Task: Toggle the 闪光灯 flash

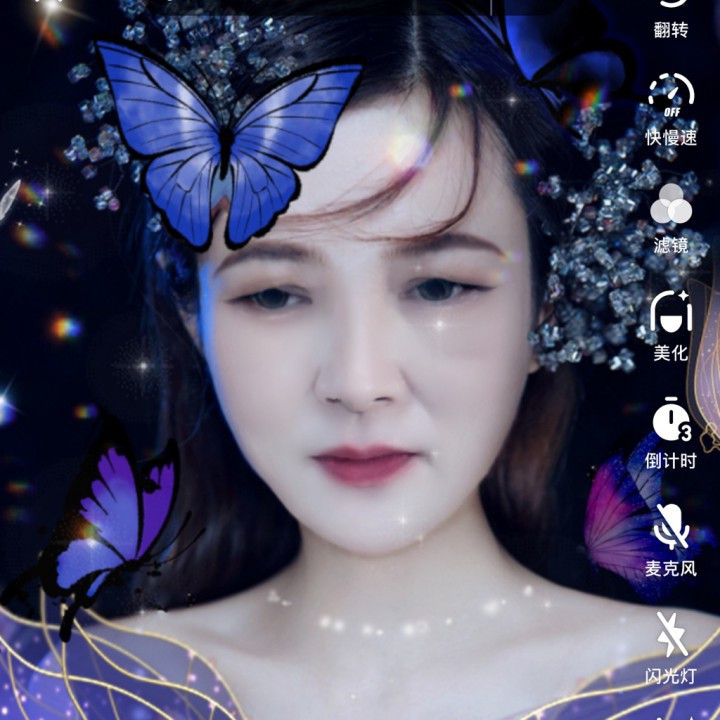Action: pyautogui.click(x=671, y=648)
